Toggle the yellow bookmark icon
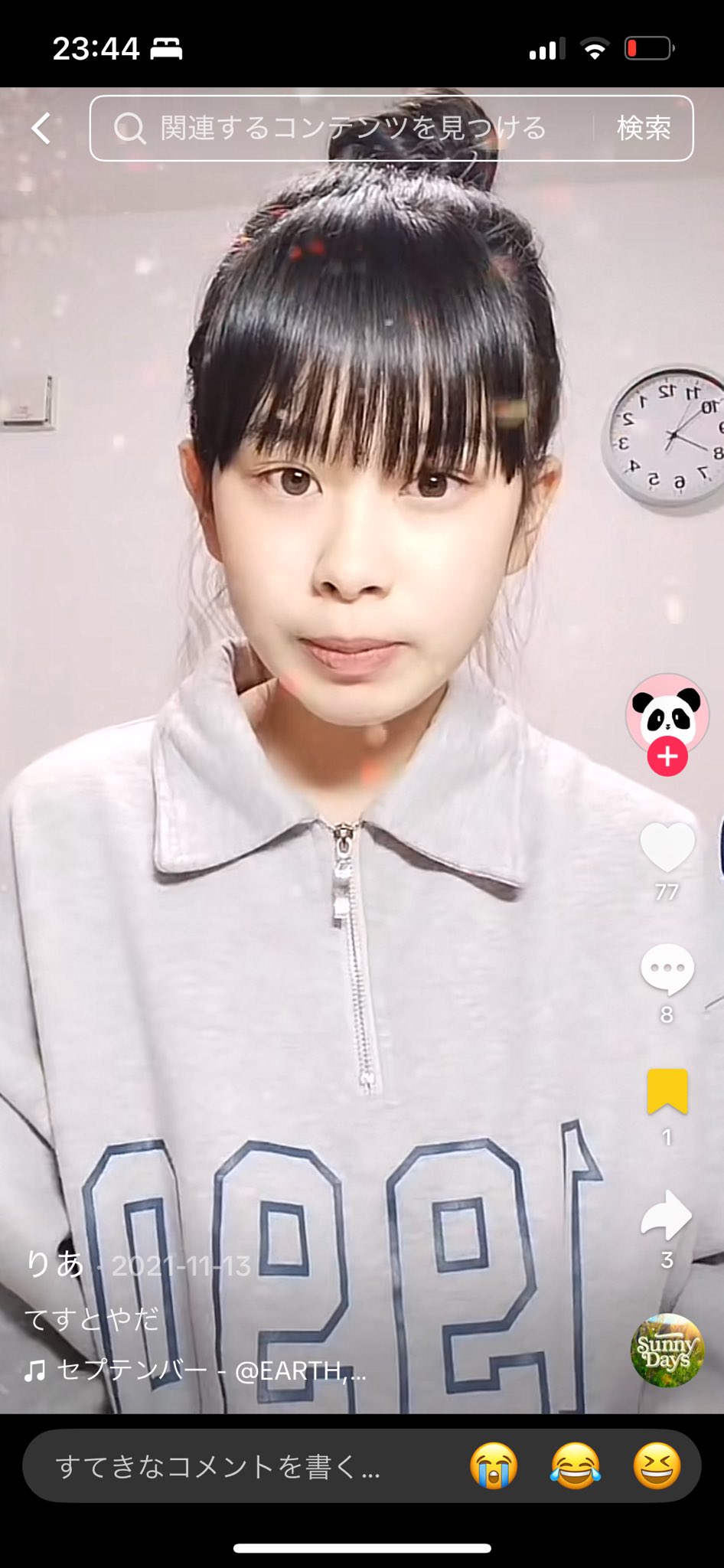This screenshot has height=1568, width=724. (x=667, y=1092)
